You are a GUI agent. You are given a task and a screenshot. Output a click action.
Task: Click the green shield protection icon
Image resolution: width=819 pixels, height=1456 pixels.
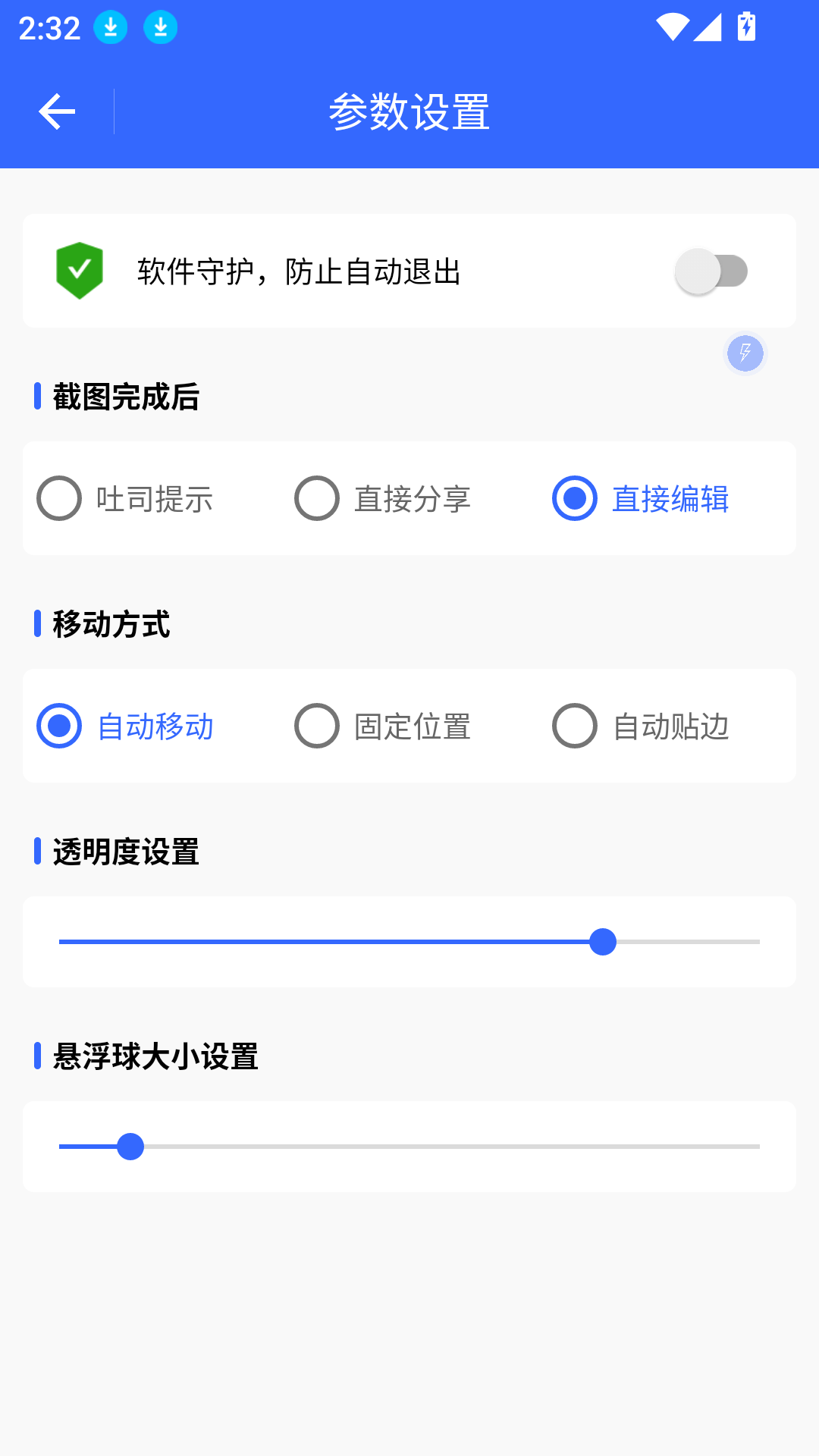[81, 271]
